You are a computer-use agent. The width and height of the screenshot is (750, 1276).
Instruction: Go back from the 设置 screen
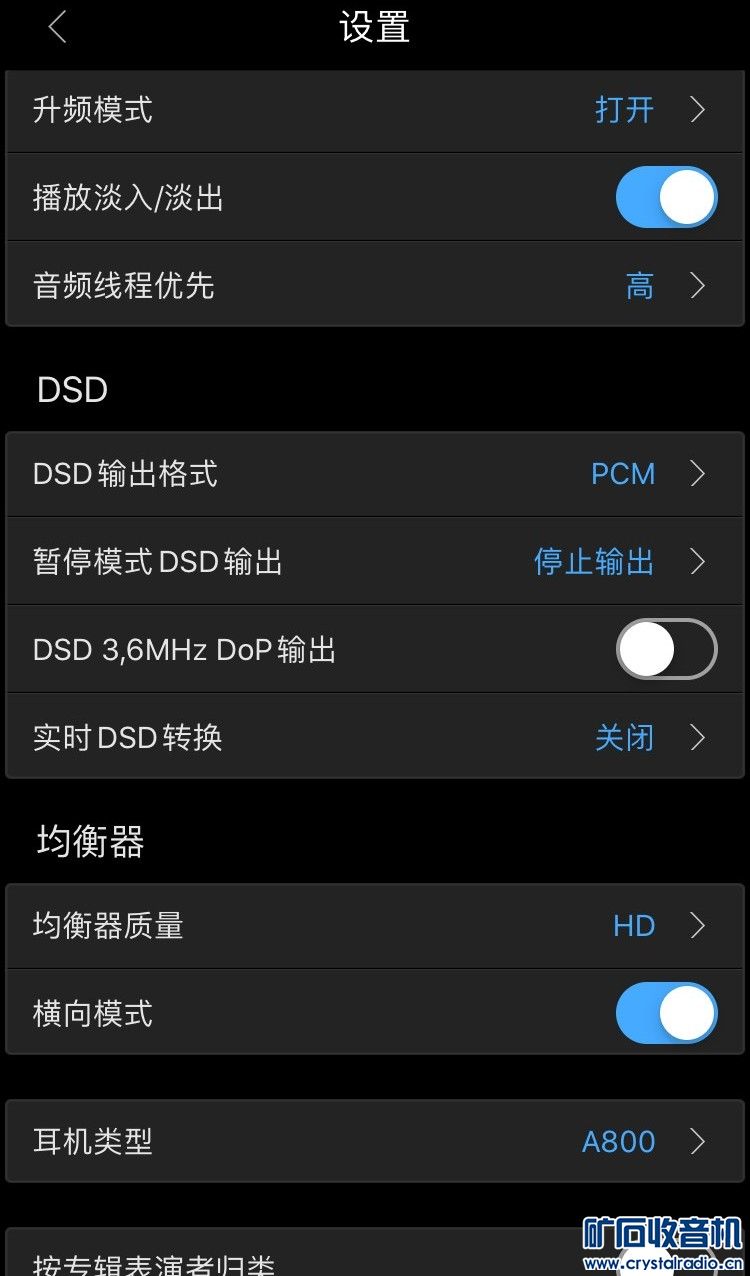pos(58,28)
